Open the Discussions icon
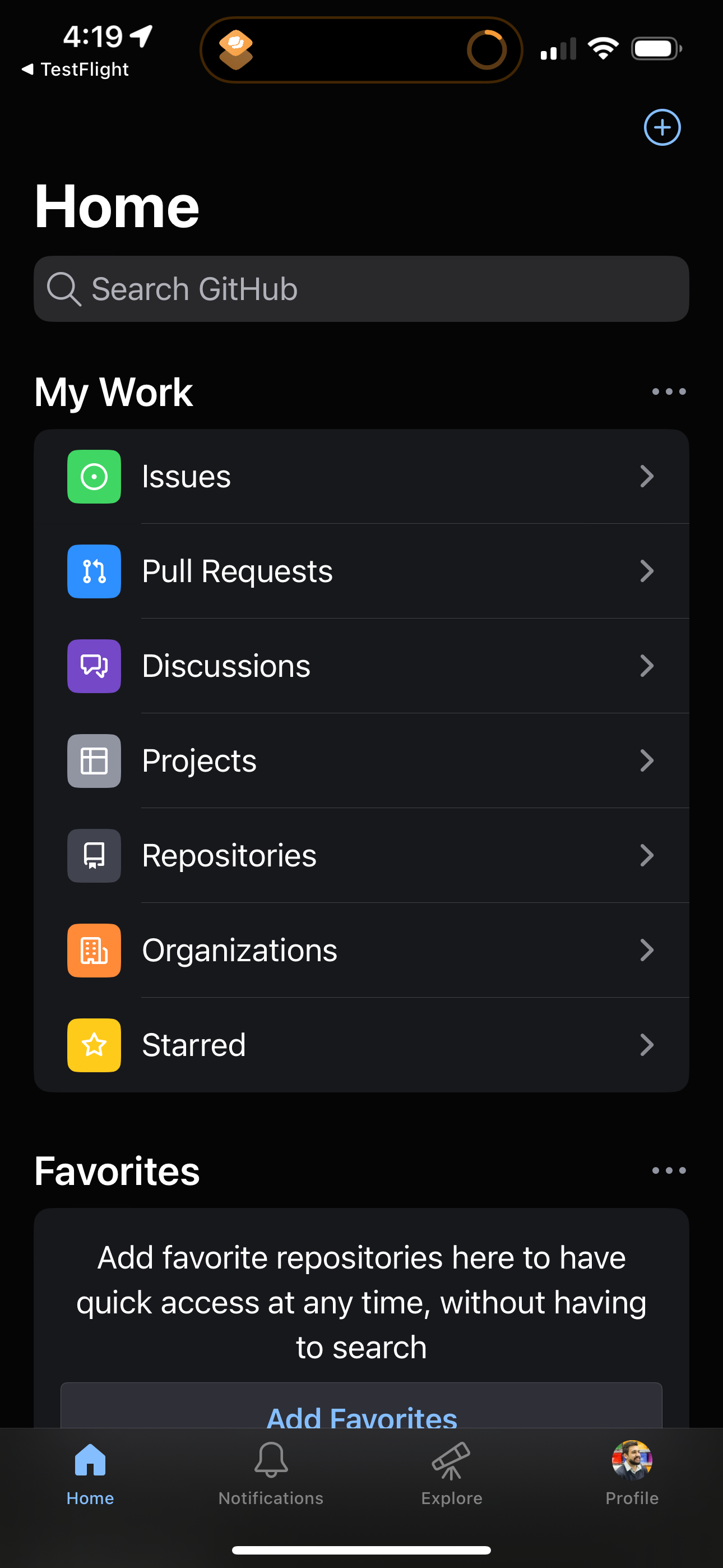The height and width of the screenshot is (1568, 723). [94, 666]
